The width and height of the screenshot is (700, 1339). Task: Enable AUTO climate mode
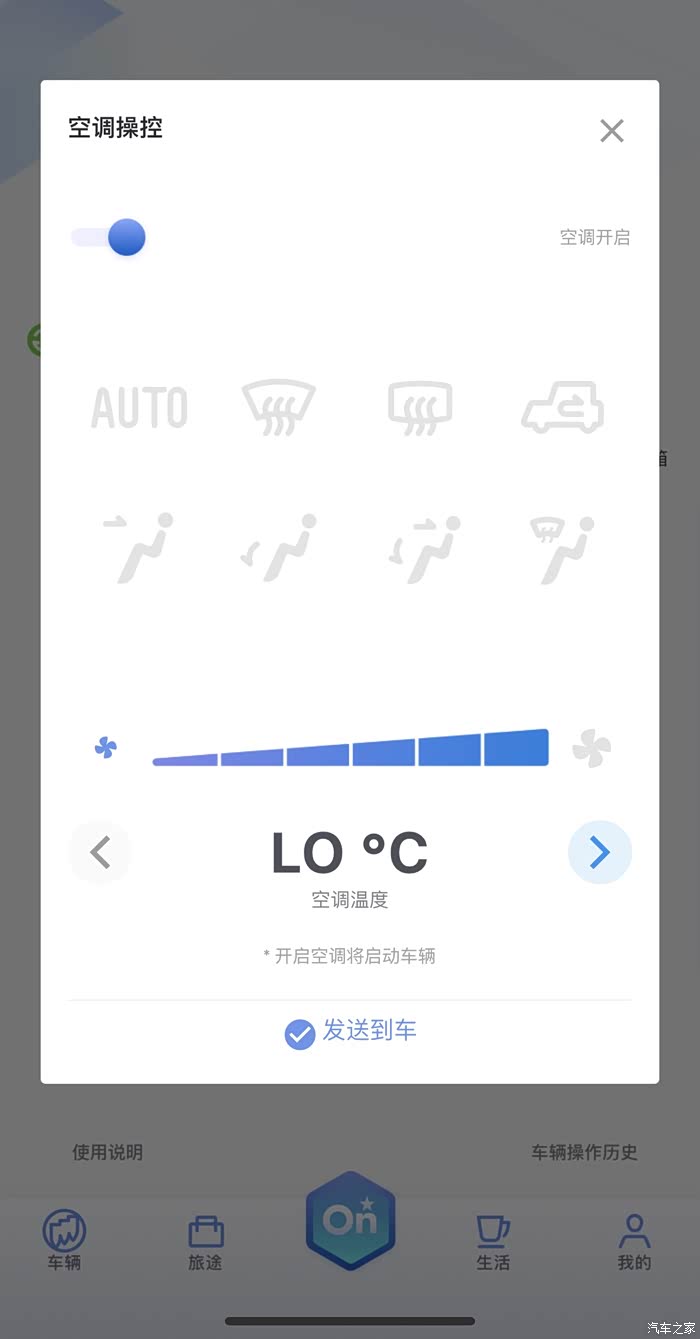139,407
